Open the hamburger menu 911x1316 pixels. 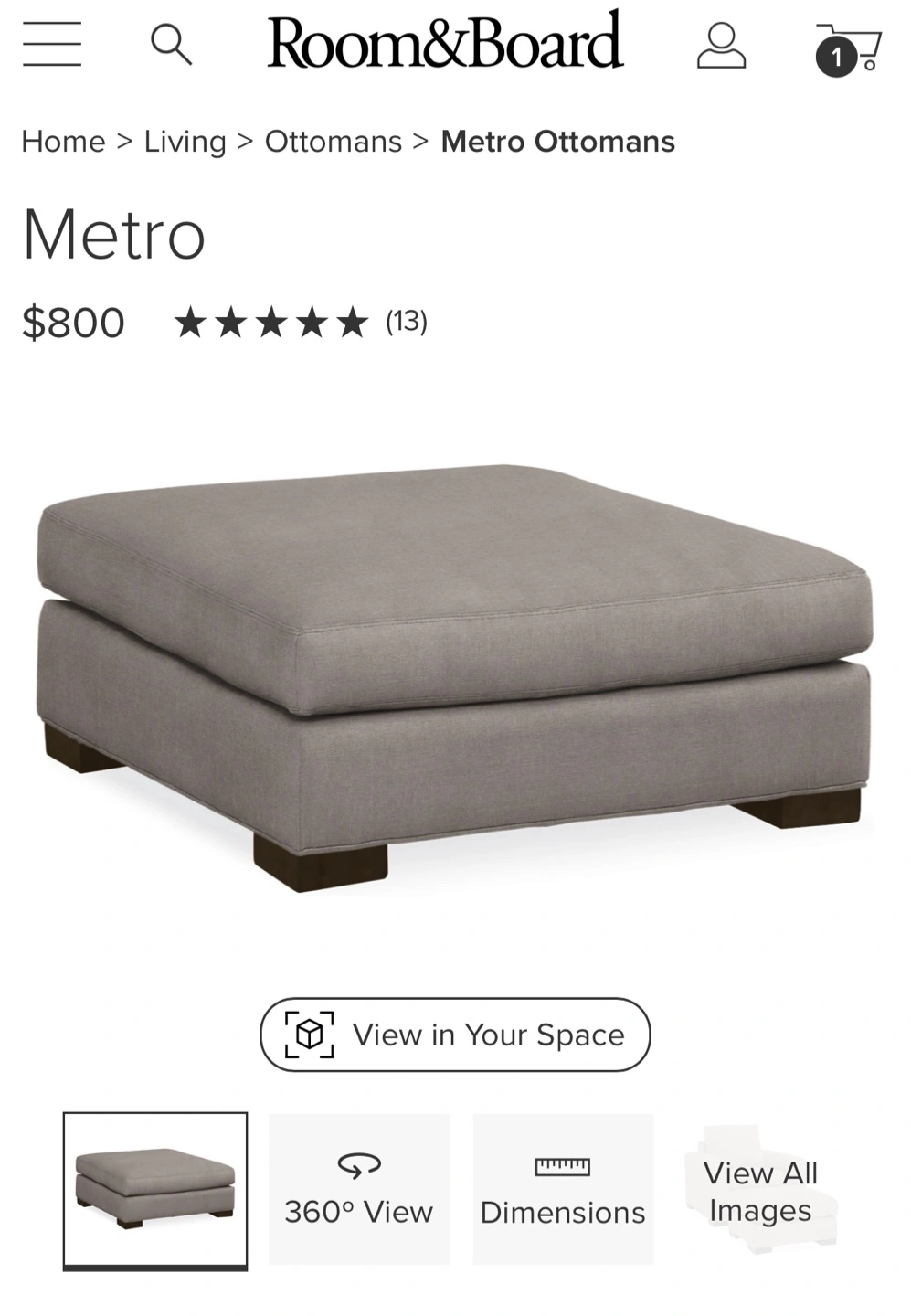coord(52,44)
